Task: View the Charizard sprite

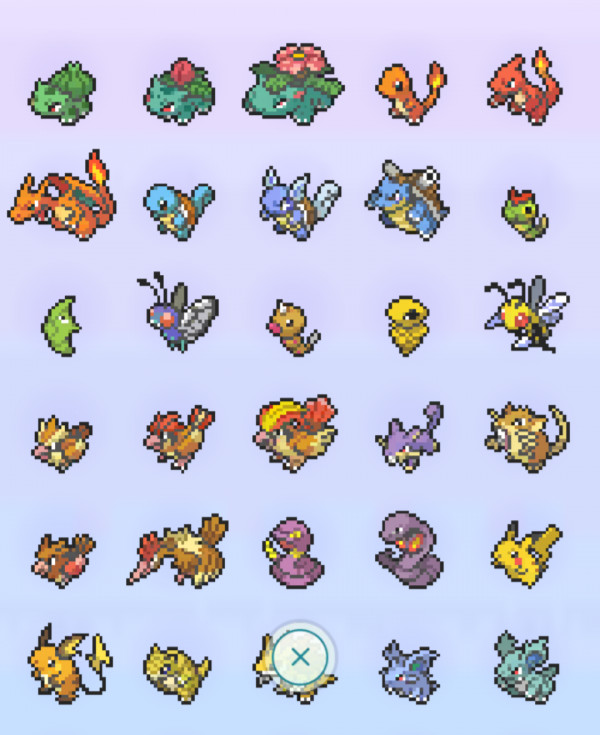Action: [x=63, y=197]
